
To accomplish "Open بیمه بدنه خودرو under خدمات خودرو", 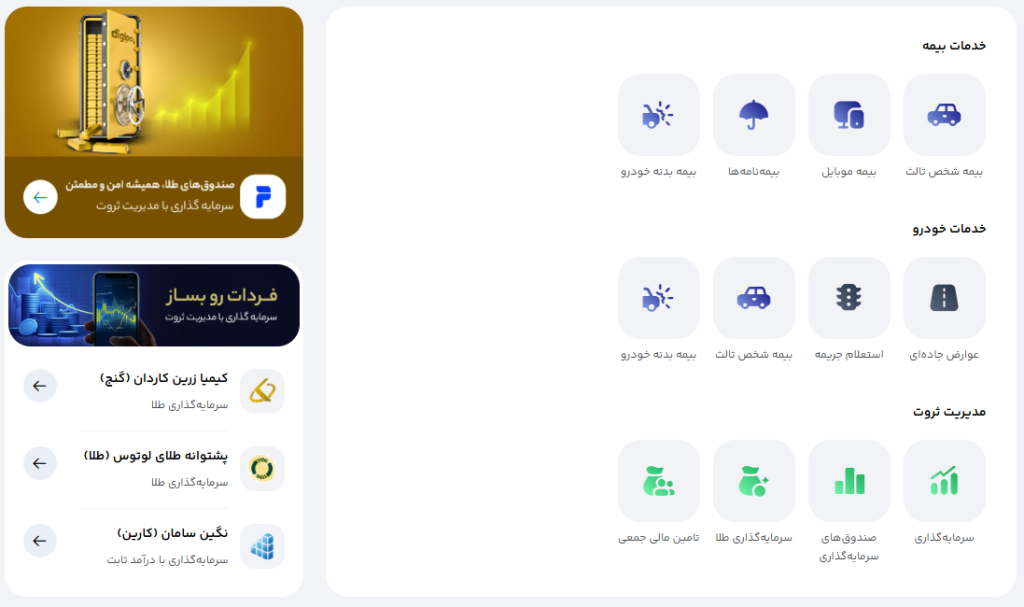I will click(658, 298).
